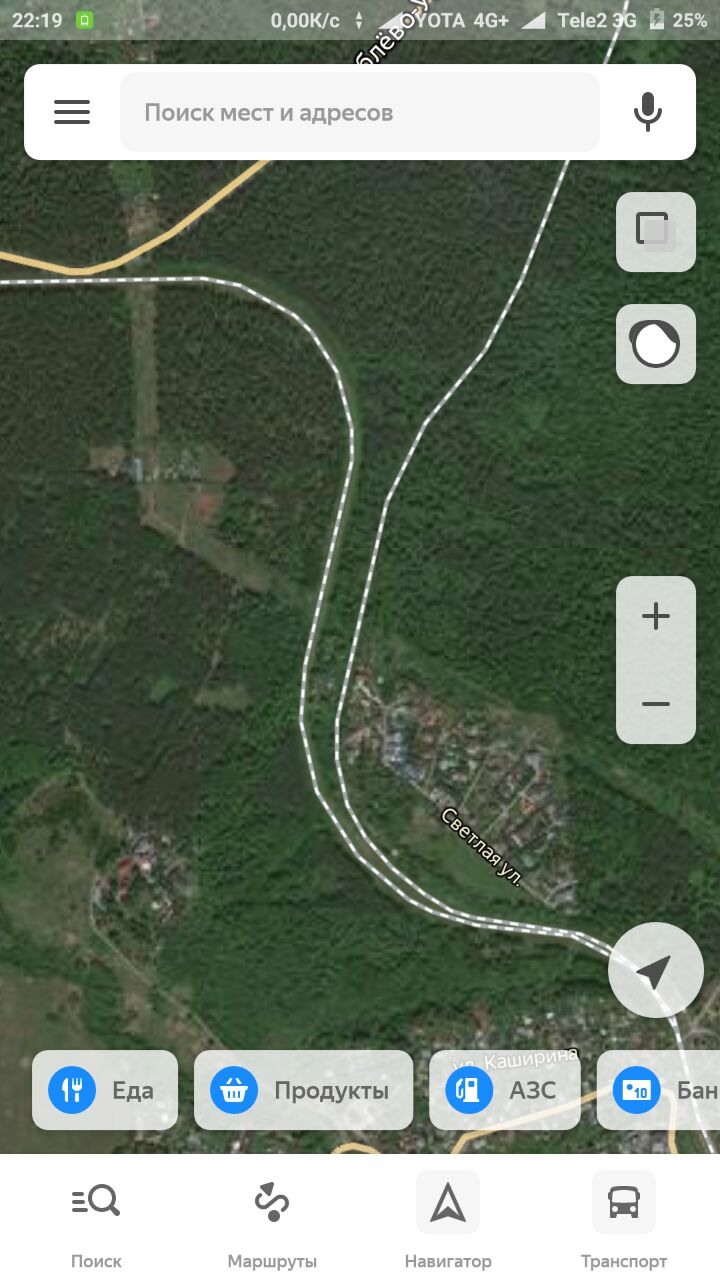
Task: Select the АЗС category chip
Action: point(505,1090)
